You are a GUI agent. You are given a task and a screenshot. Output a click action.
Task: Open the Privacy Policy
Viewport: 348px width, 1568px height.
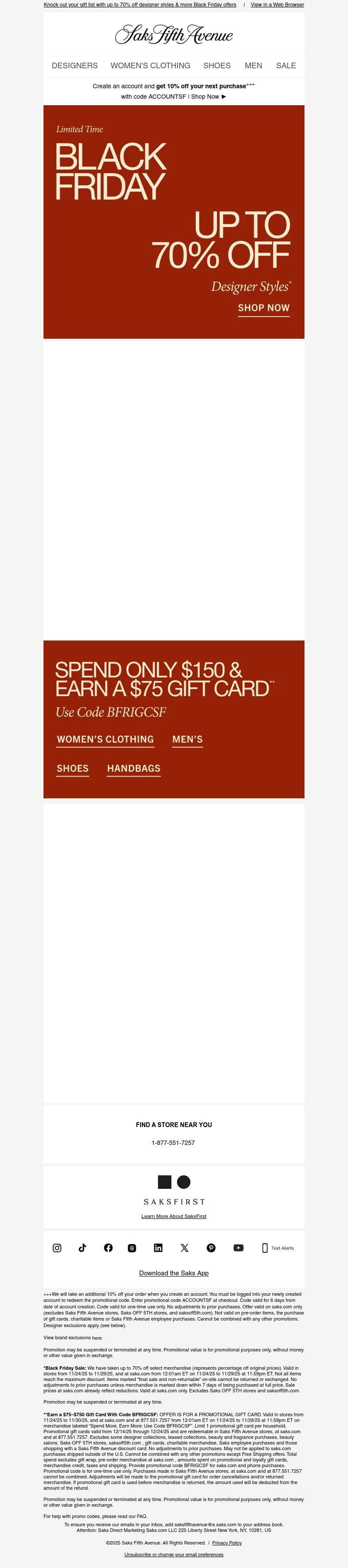(x=227, y=1543)
